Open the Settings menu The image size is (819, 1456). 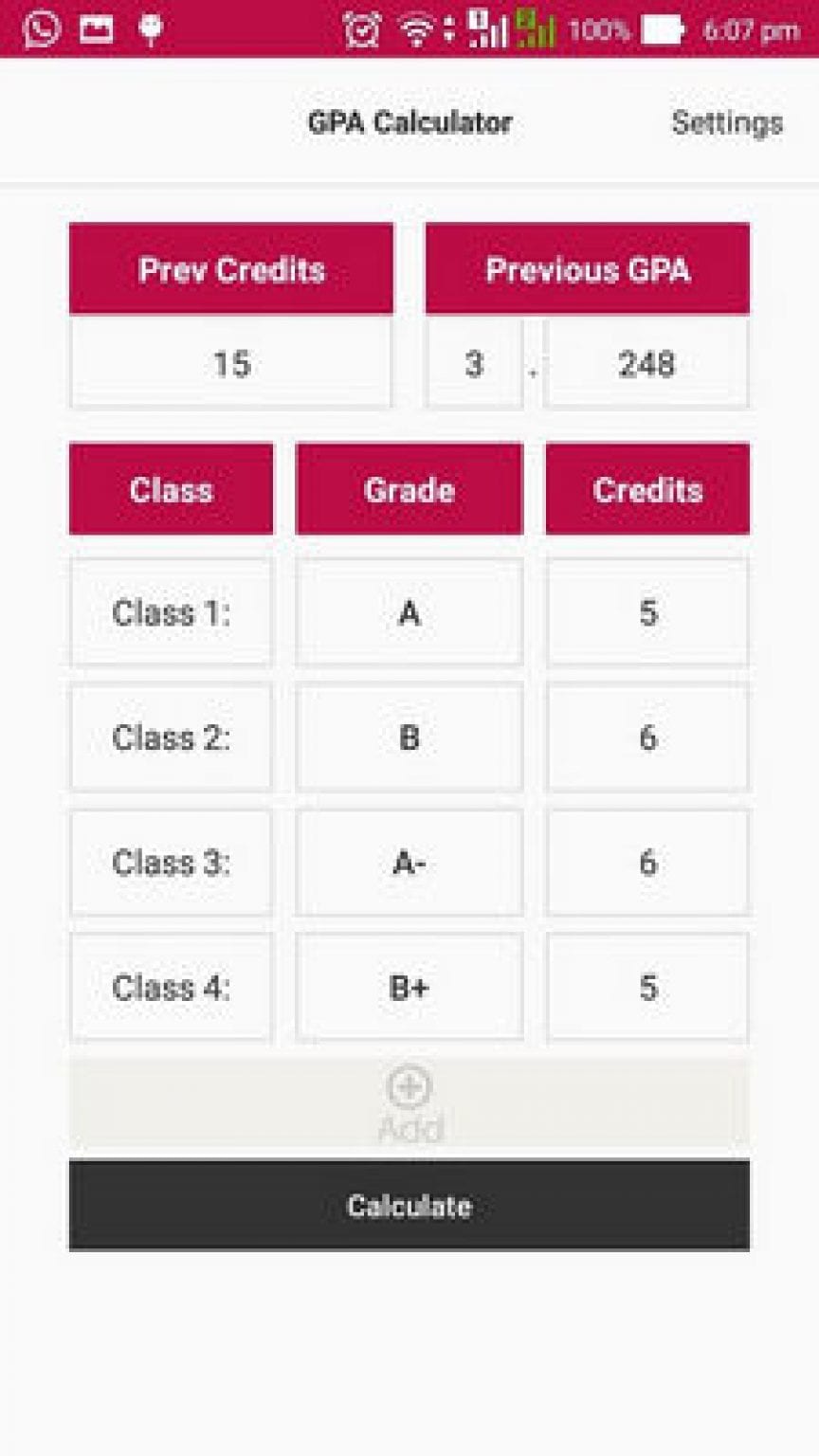(x=727, y=121)
